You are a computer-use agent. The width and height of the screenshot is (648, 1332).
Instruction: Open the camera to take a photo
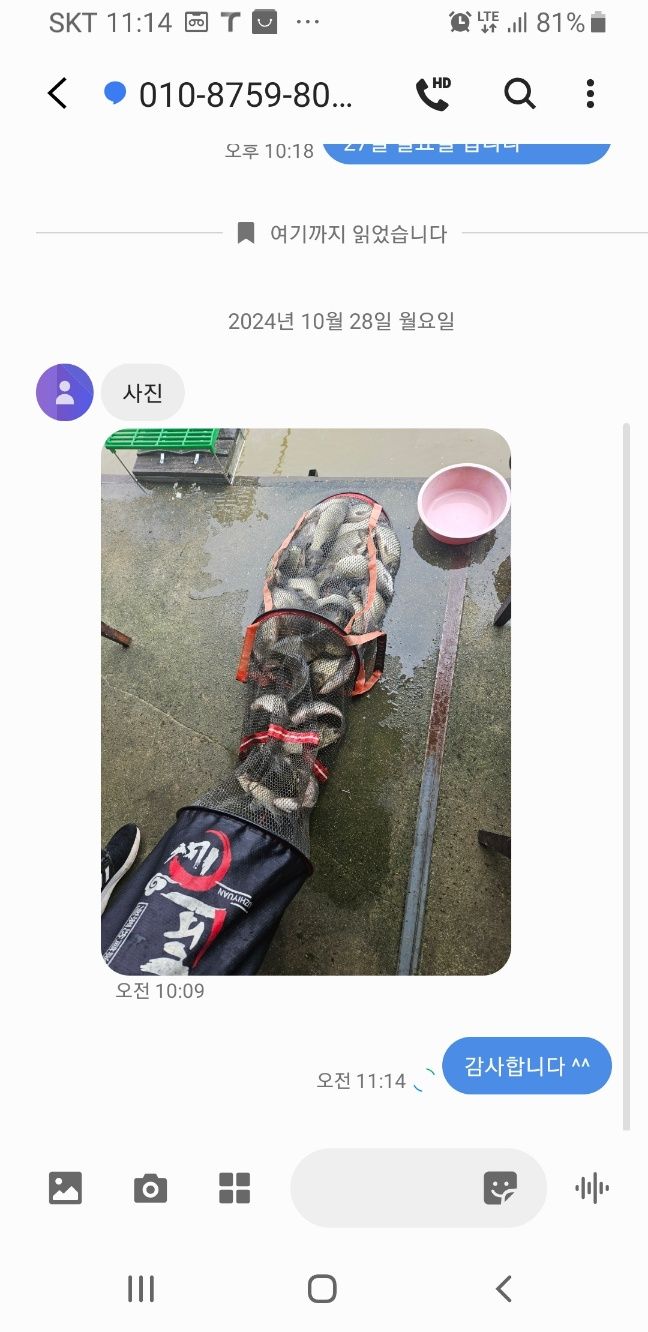[150, 1188]
